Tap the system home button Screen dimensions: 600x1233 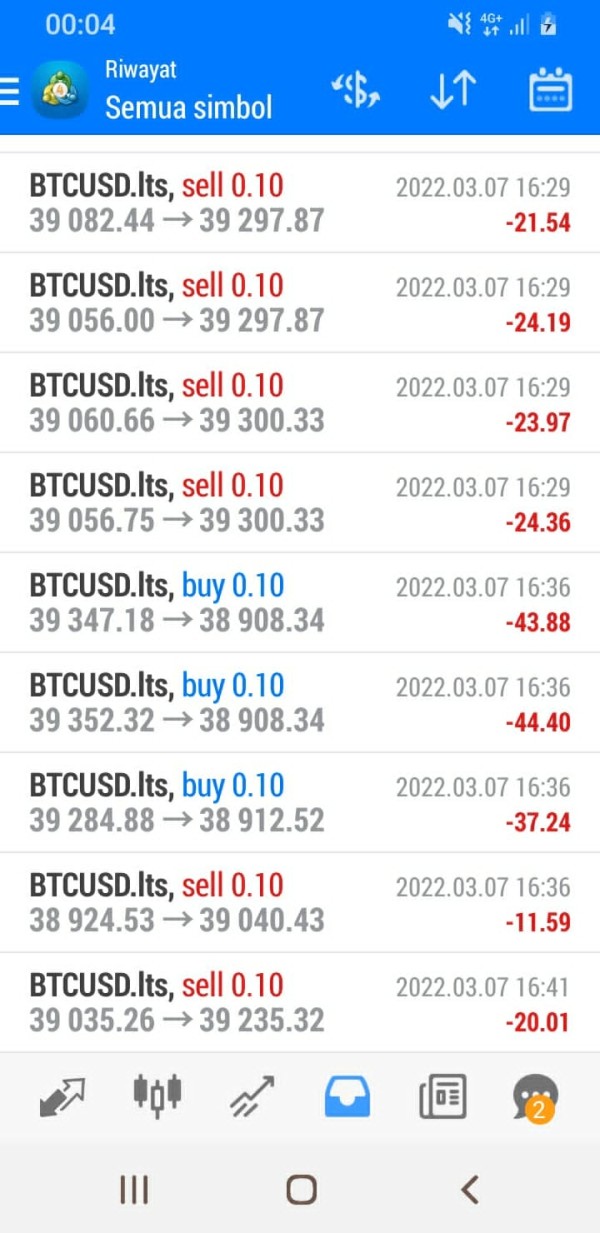pos(301,1189)
